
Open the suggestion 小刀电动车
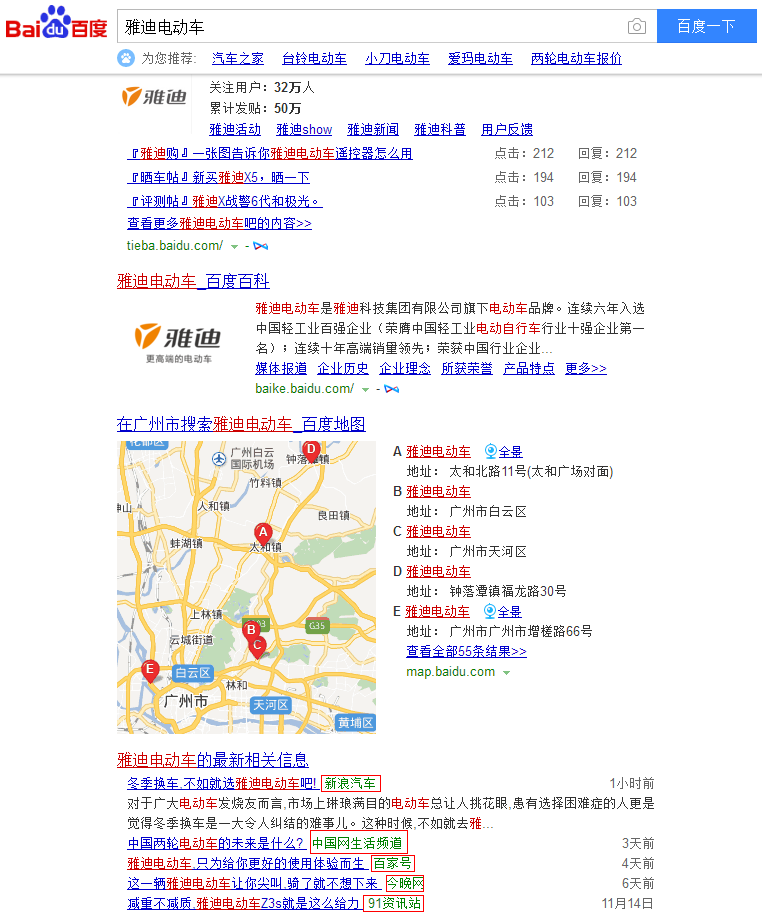click(397, 58)
